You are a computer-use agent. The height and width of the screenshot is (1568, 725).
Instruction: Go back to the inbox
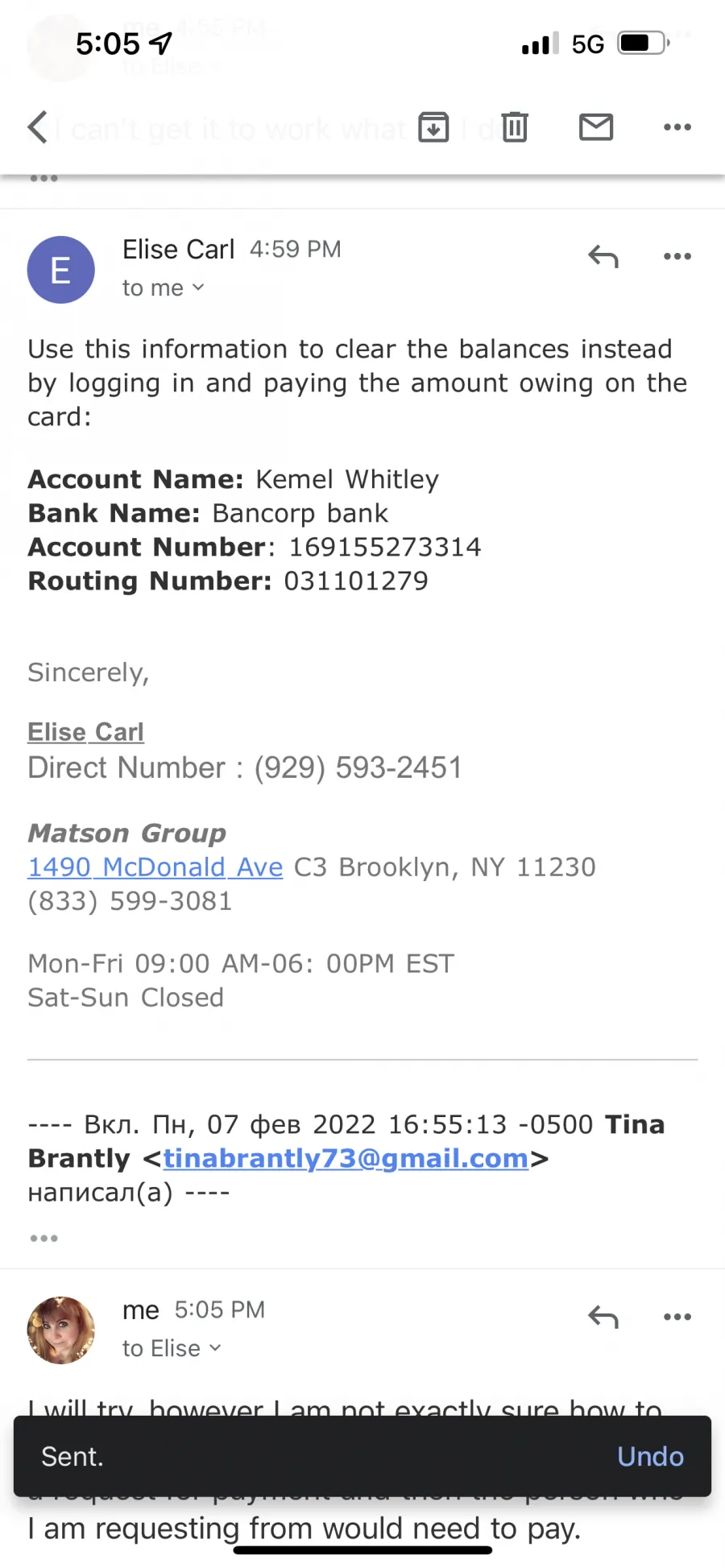(37, 127)
